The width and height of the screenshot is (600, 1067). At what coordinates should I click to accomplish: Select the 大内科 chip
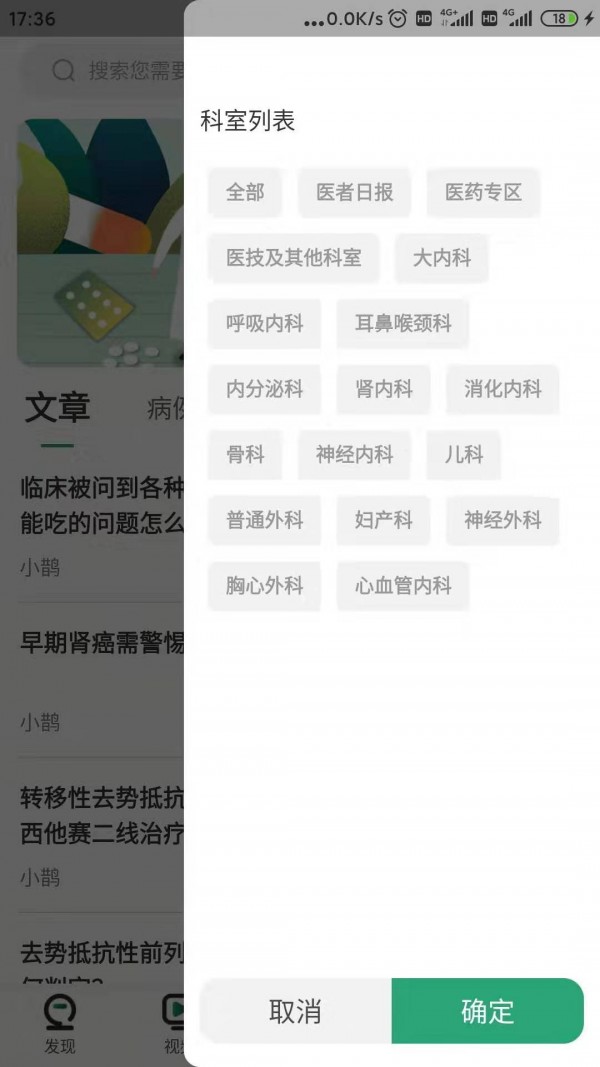(441, 258)
